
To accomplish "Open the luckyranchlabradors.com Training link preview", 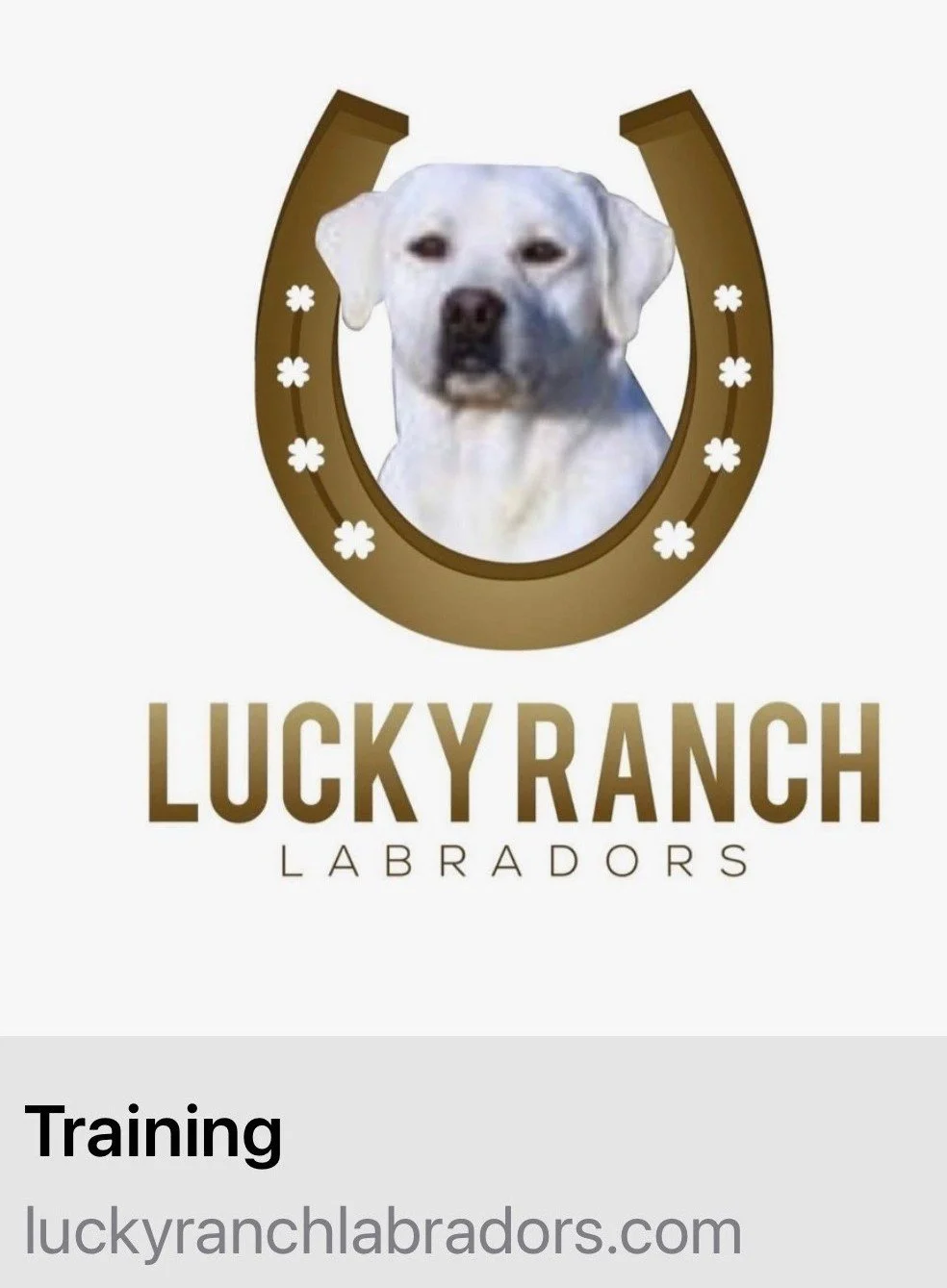I will click(473, 644).
